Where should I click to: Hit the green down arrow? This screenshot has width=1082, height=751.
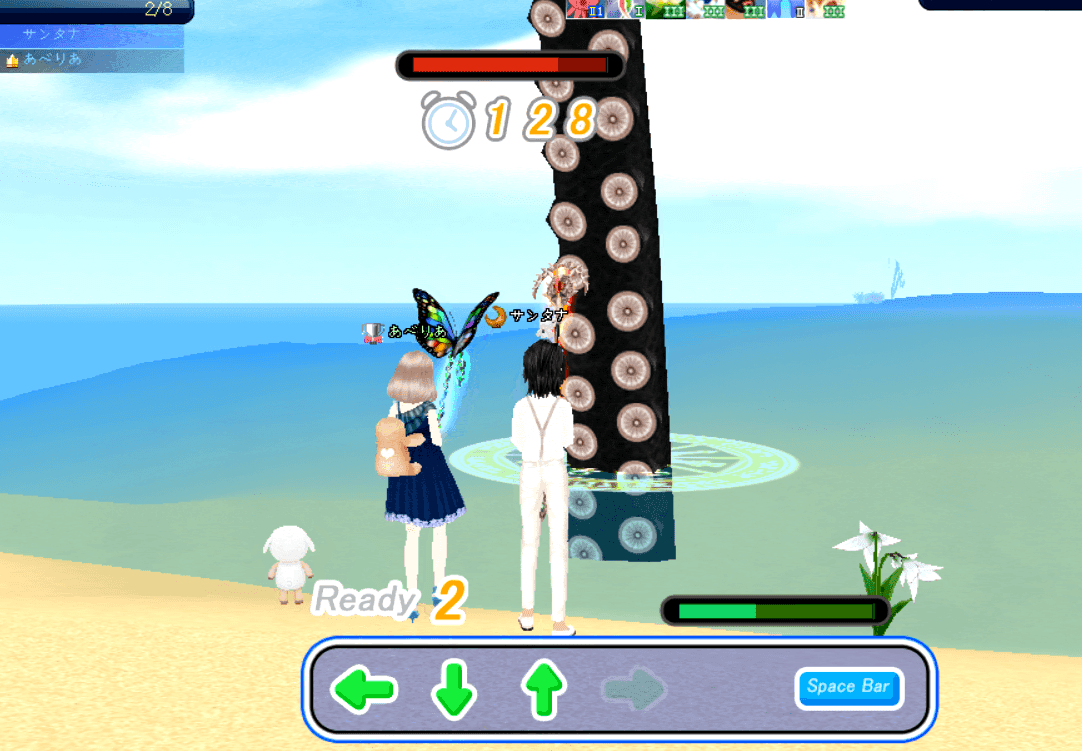click(x=454, y=689)
